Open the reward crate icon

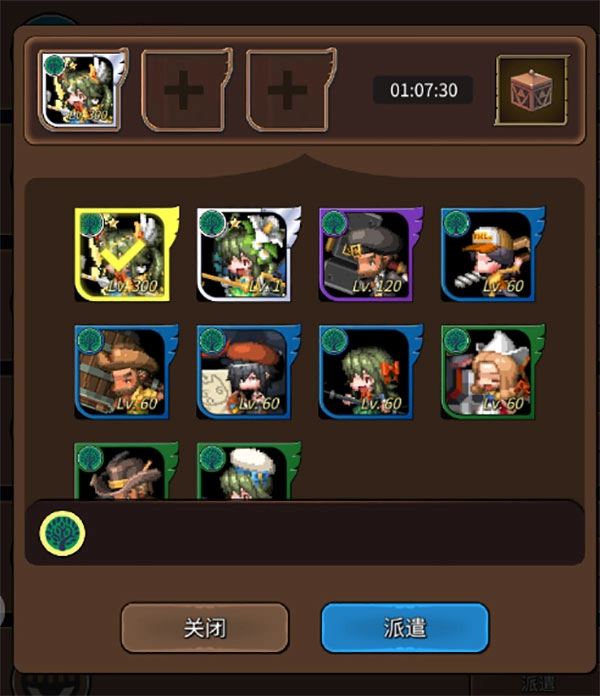click(532, 90)
